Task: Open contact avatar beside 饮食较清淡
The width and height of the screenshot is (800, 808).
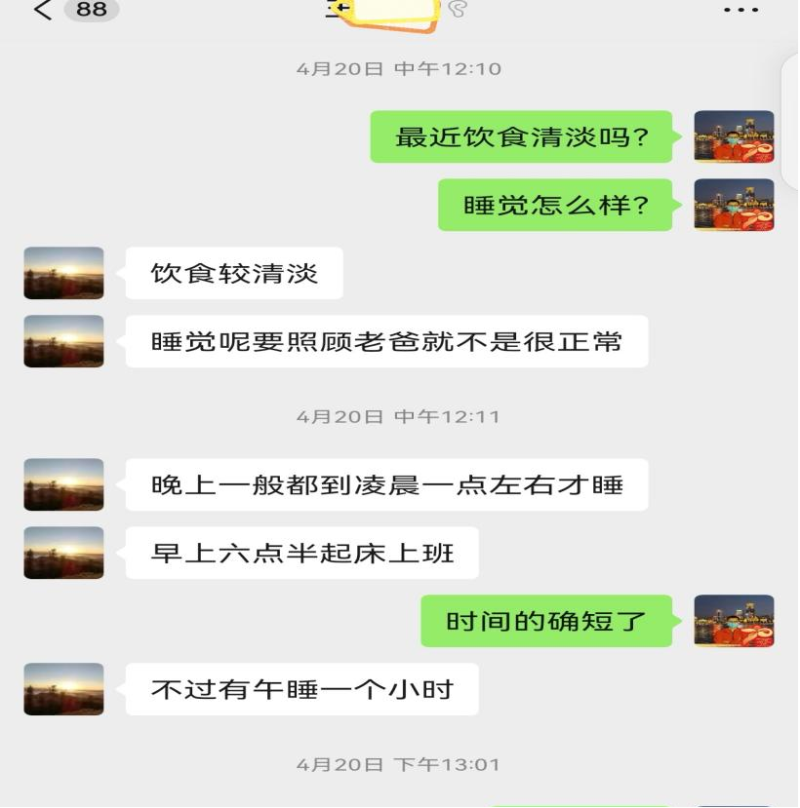Action: [x=64, y=273]
